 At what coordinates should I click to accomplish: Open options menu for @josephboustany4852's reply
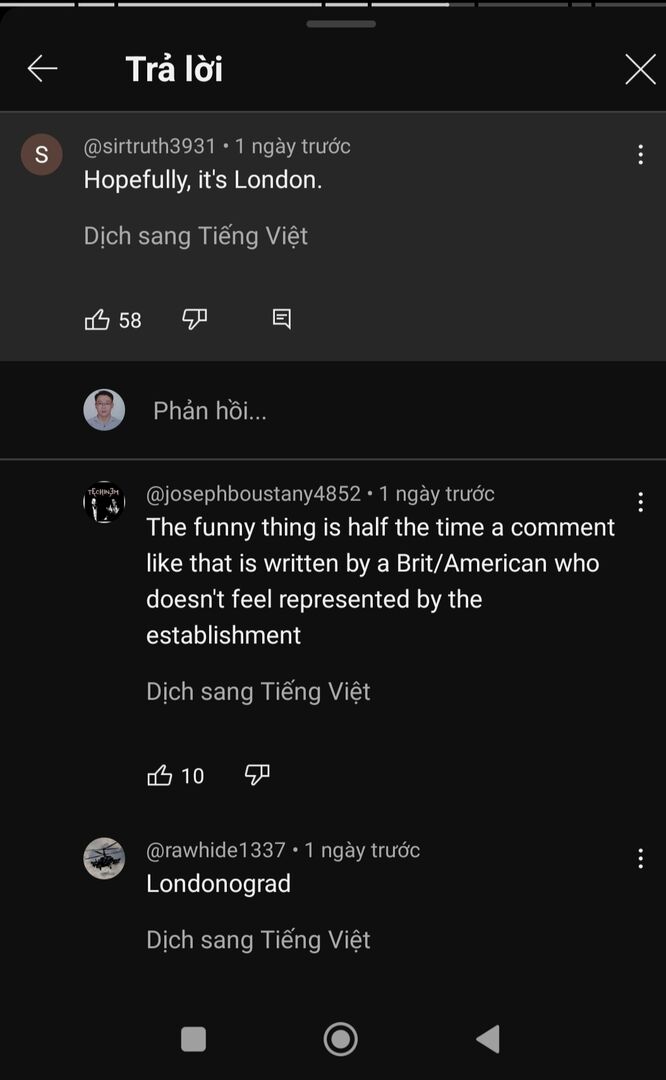(x=640, y=502)
